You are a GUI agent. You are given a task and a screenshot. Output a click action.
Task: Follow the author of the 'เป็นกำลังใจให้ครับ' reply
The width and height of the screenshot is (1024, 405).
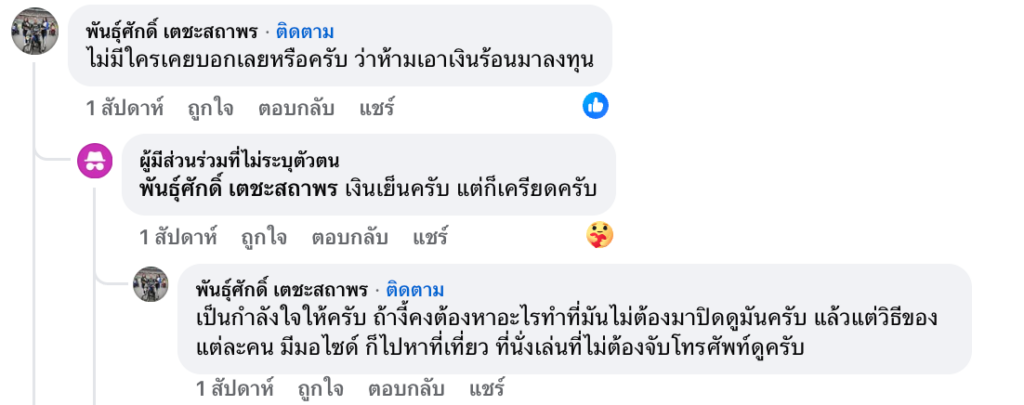tap(413, 289)
